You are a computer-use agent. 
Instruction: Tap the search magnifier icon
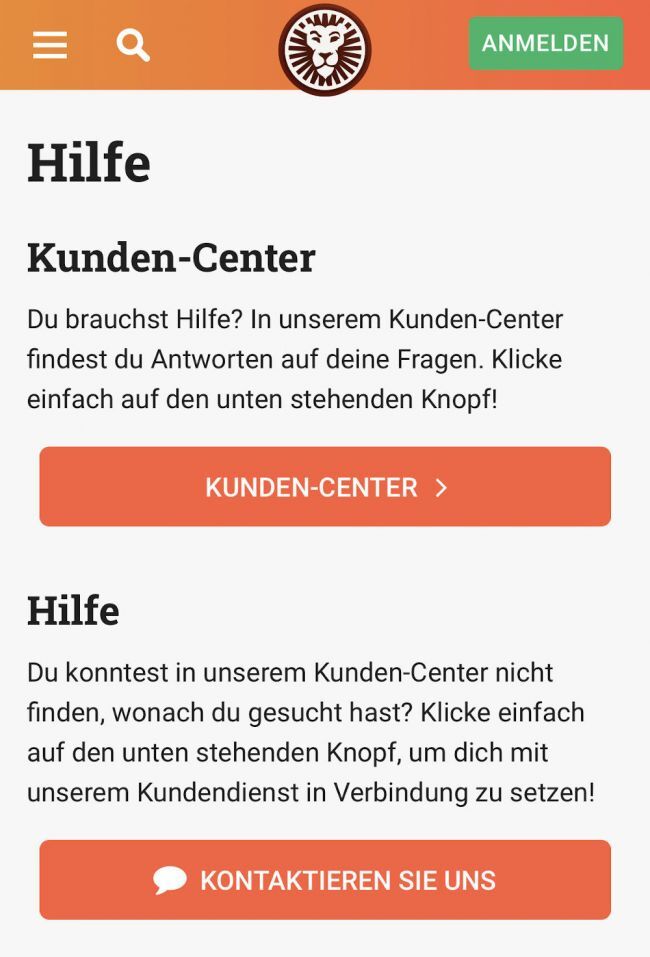133,45
